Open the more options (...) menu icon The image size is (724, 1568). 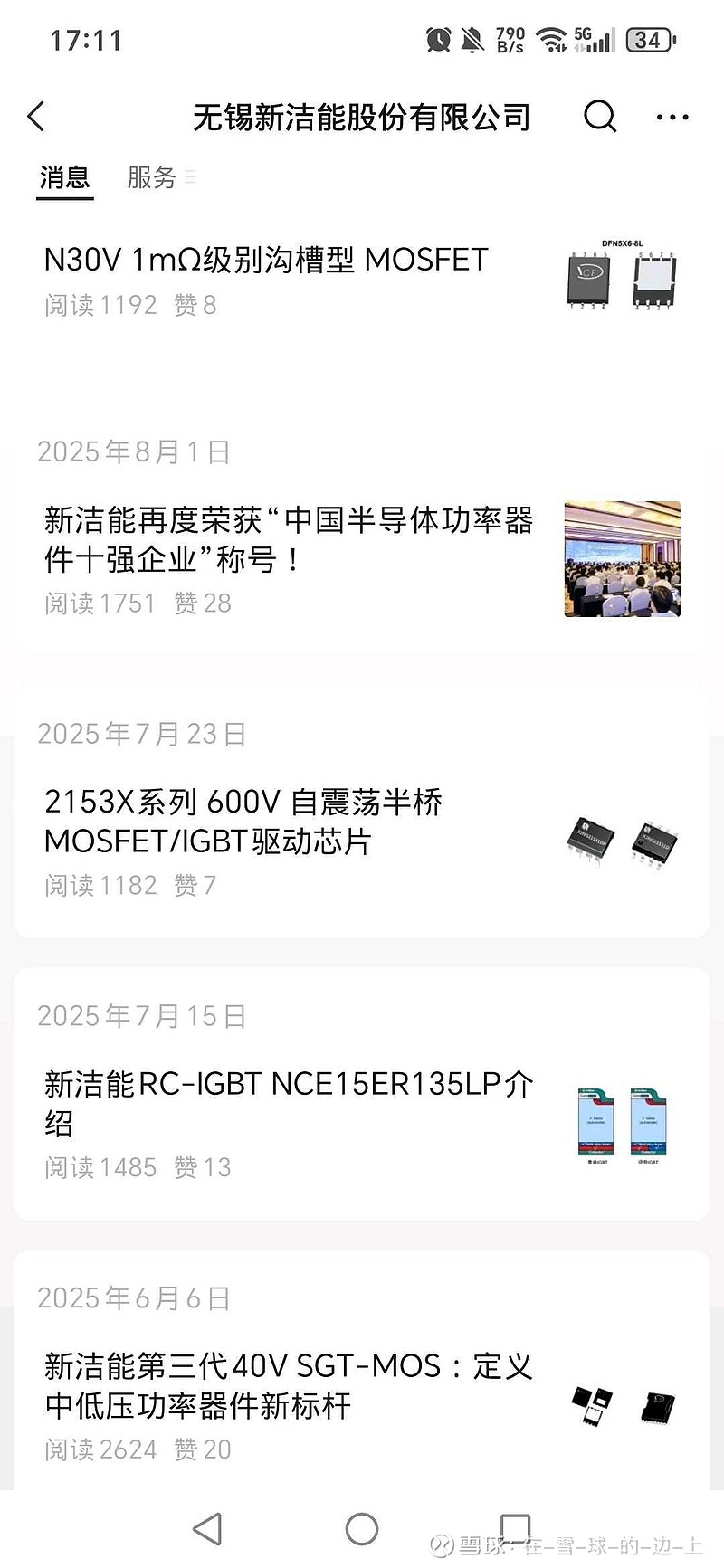672,117
